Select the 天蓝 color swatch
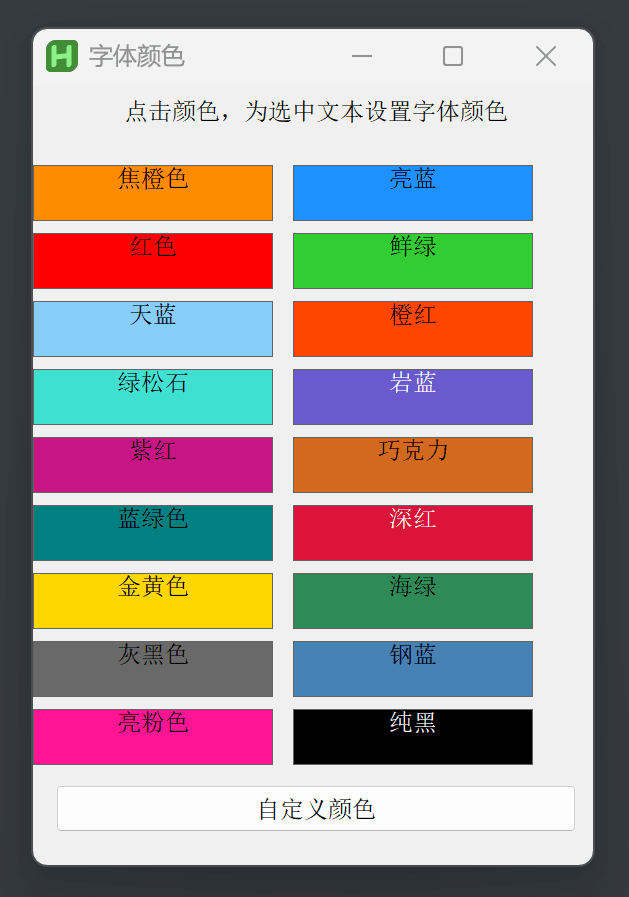This screenshot has width=629, height=897. tap(153, 329)
